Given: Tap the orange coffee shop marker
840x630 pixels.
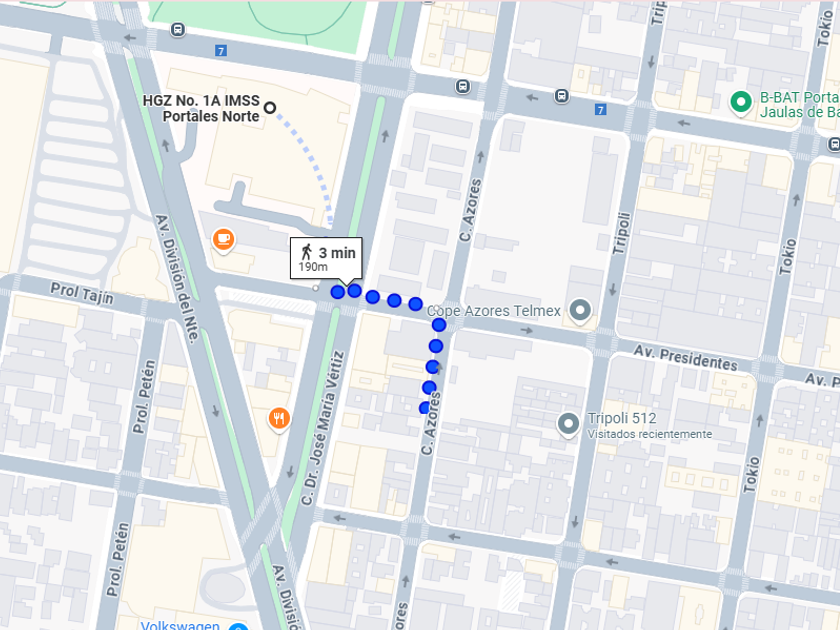Looking at the screenshot, I should click(x=222, y=239).
